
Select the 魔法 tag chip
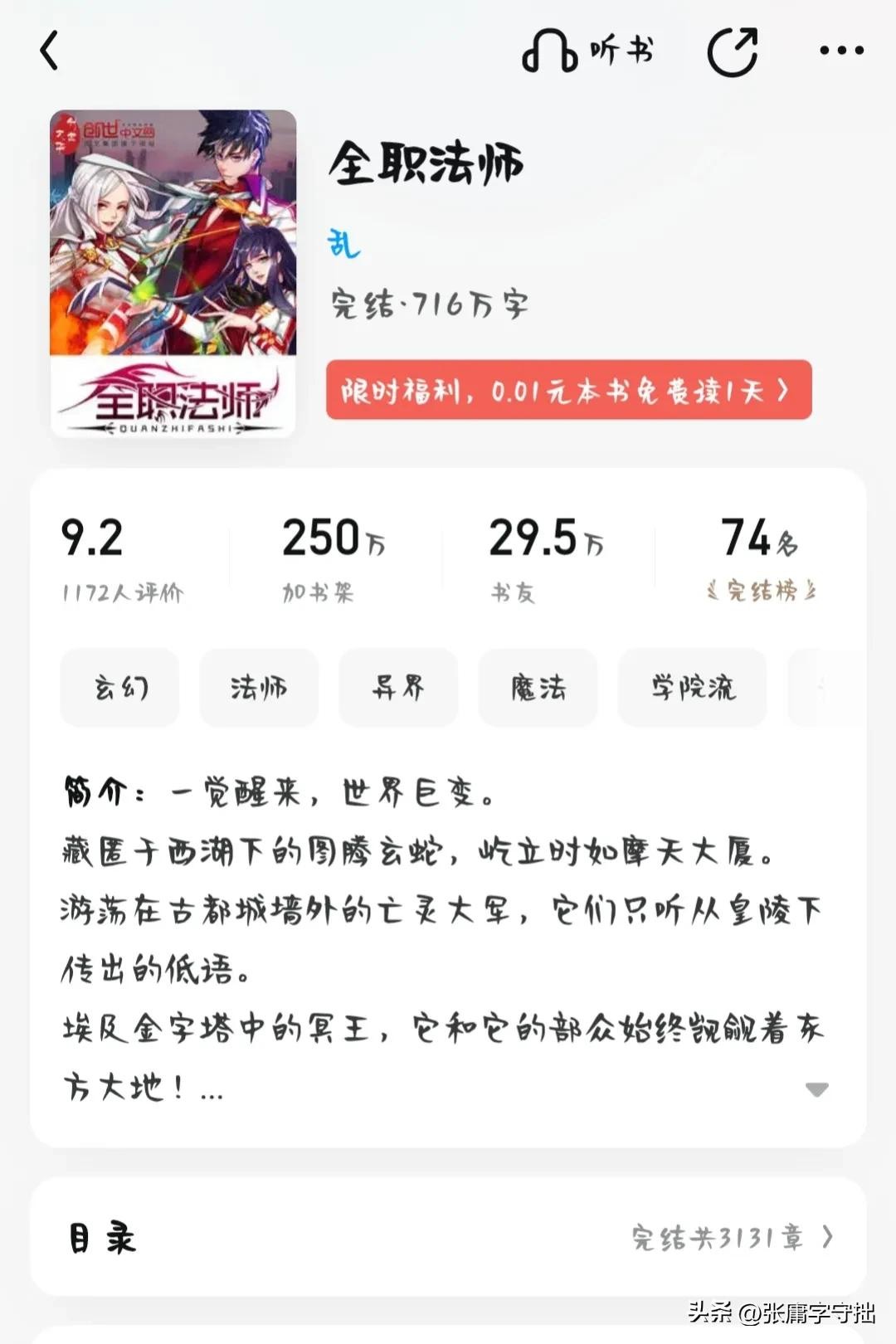pyautogui.click(x=538, y=688)
